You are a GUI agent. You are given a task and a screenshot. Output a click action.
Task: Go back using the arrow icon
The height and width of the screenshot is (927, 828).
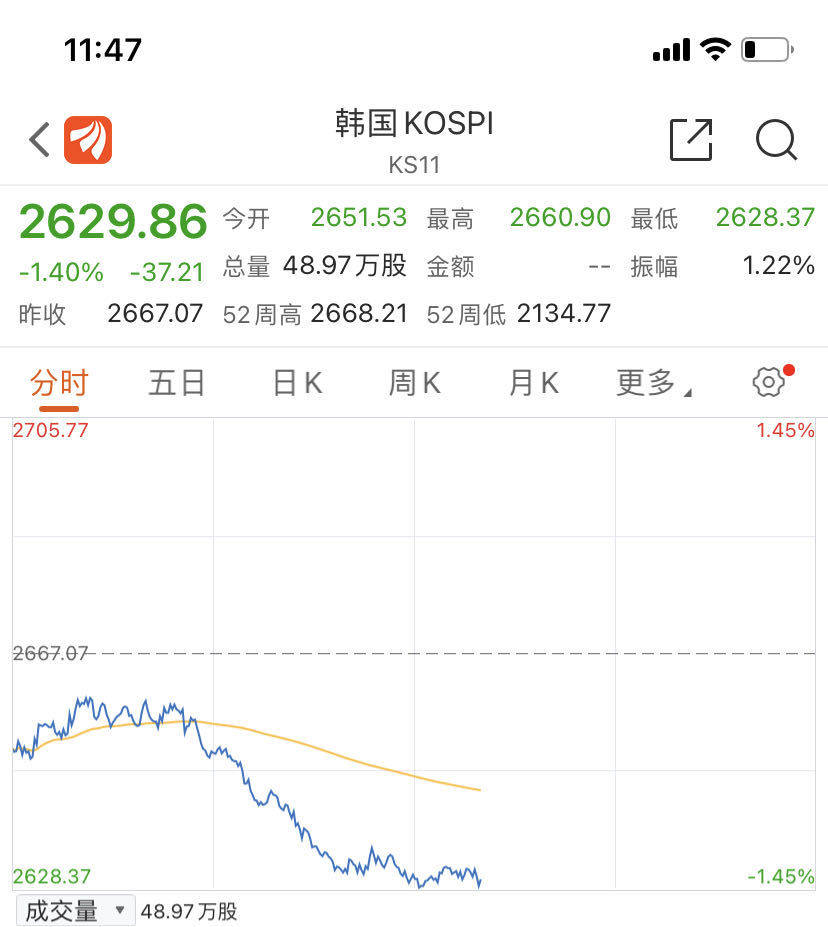pyautogui.click(x=39, y=140)
